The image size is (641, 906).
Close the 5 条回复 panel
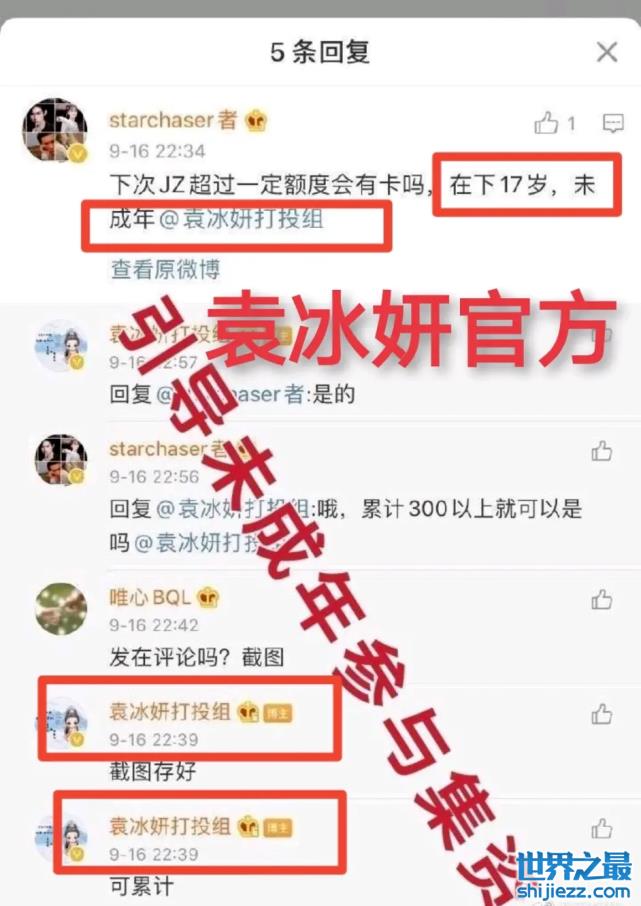606,52
